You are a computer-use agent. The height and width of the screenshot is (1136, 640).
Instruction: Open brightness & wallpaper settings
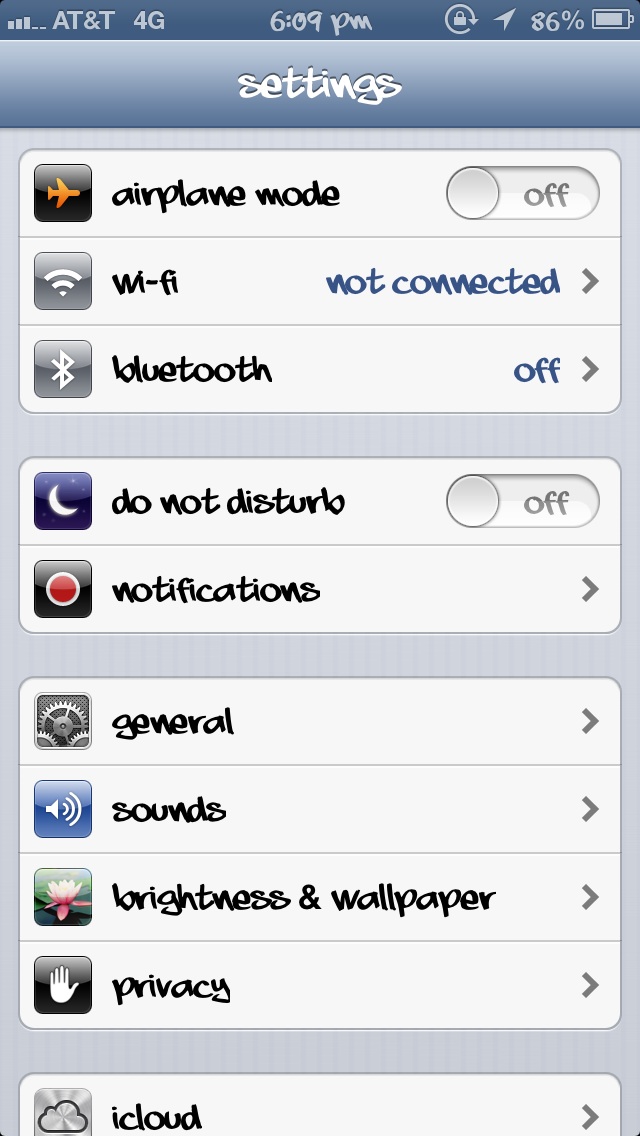(x=320, y=898)
